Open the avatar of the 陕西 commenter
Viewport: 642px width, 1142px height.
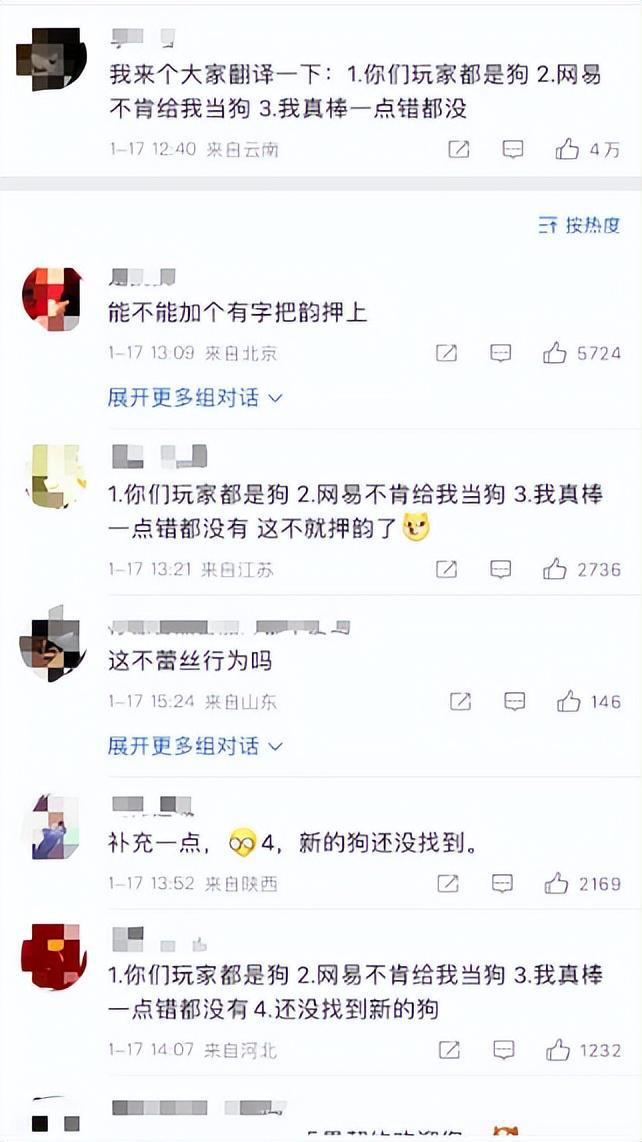52,827
